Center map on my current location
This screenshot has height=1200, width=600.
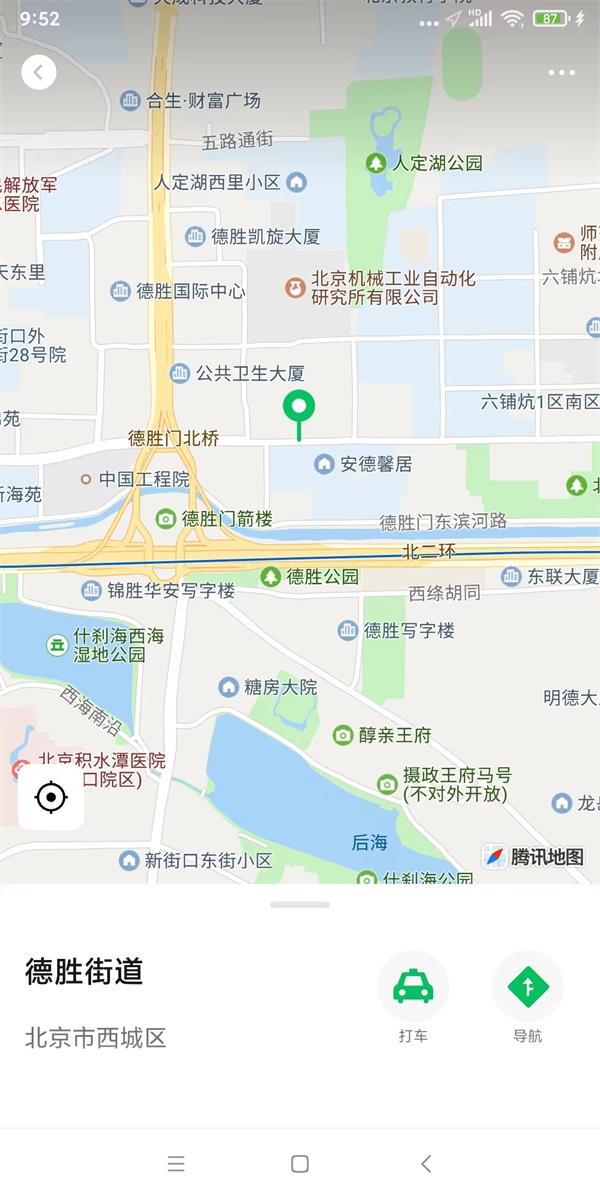click(51, 797)
